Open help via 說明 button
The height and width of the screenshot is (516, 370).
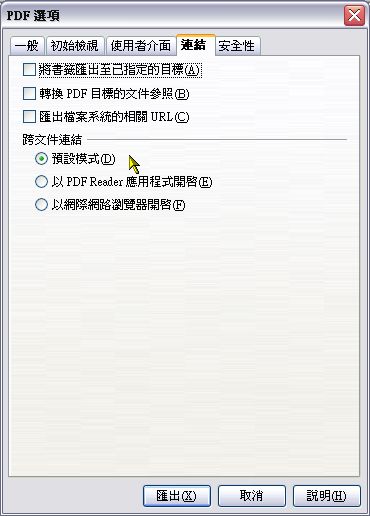(327, 496)
